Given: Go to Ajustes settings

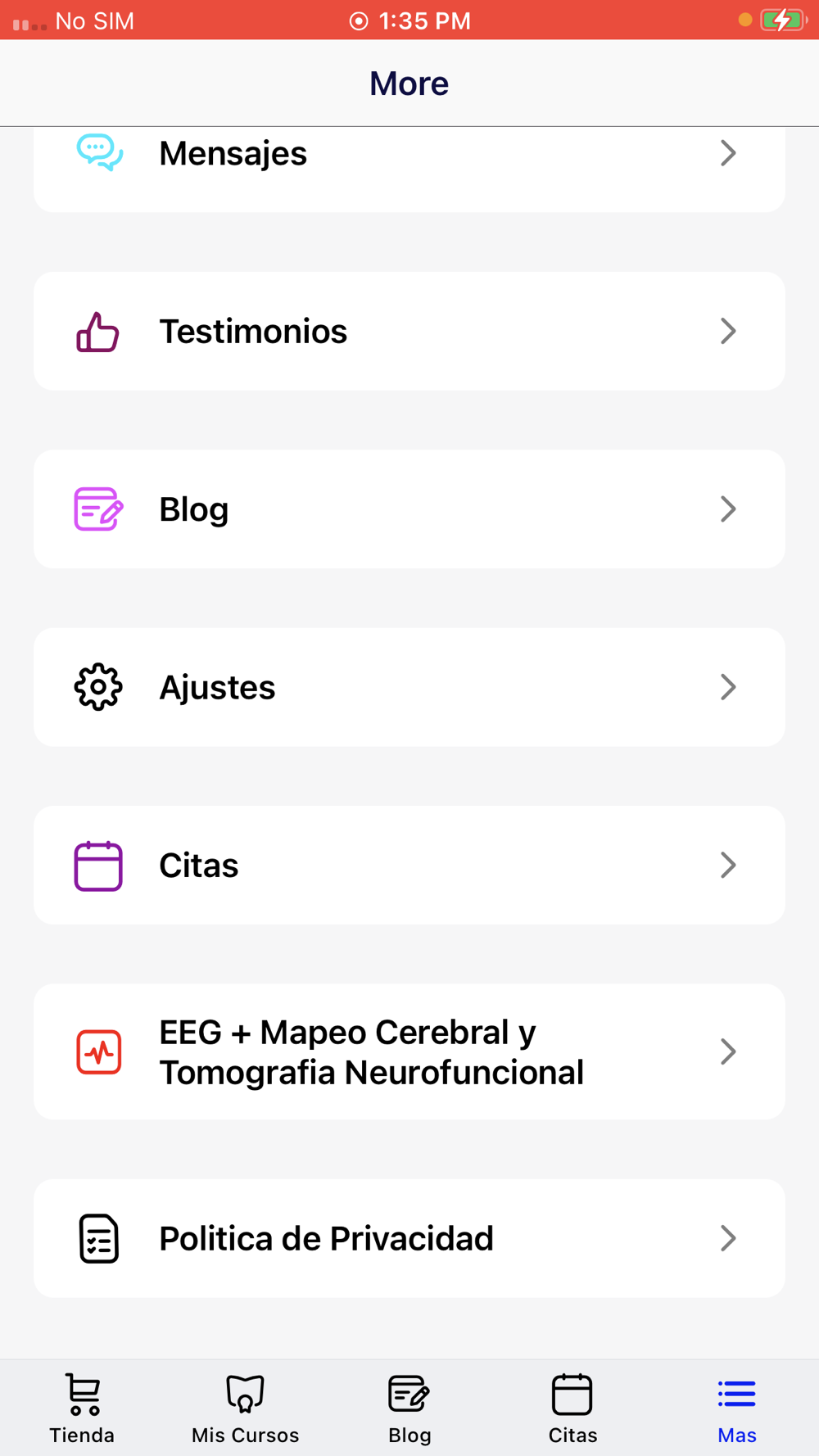Looking at the screenshot, I should coord(409,687).
